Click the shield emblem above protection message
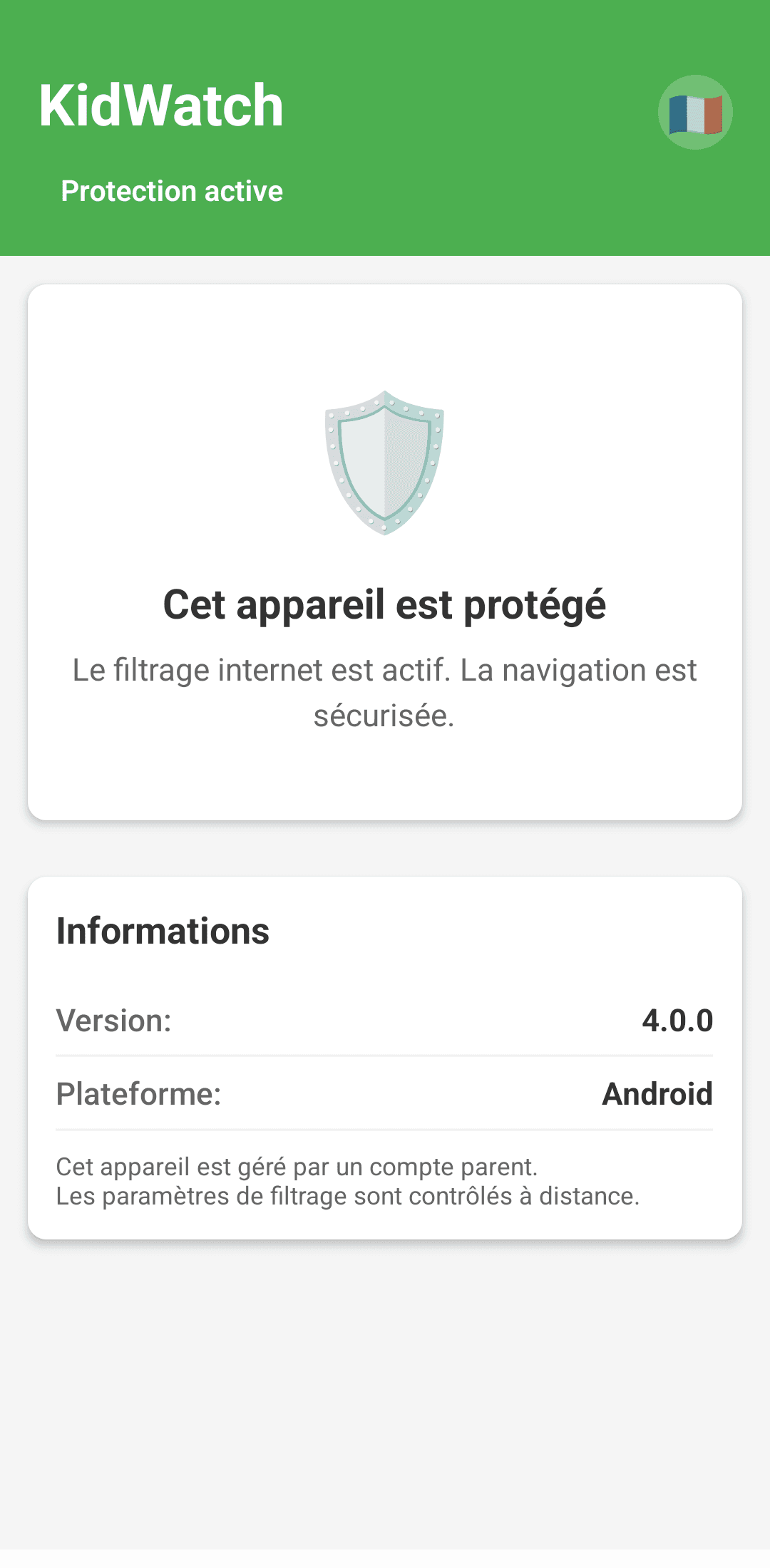Image resolution: width=770 pixels, height=1568 pixels. (384, 462)
